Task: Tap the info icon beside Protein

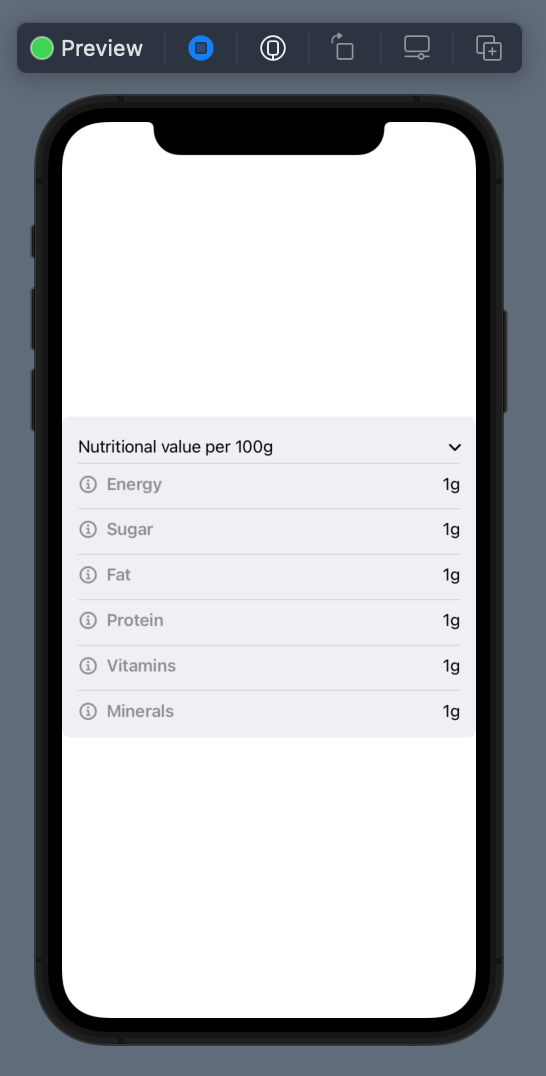Action: 88,620
